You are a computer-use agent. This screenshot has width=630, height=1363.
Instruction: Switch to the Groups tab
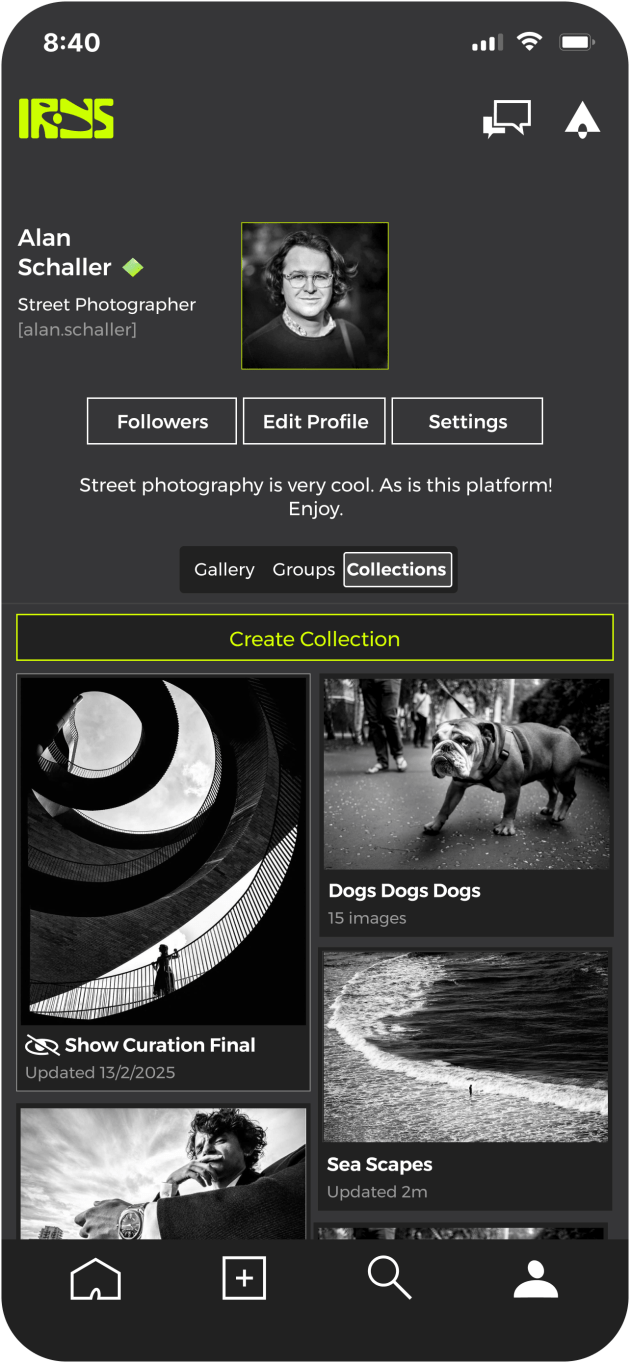click(x=303, y=569)
